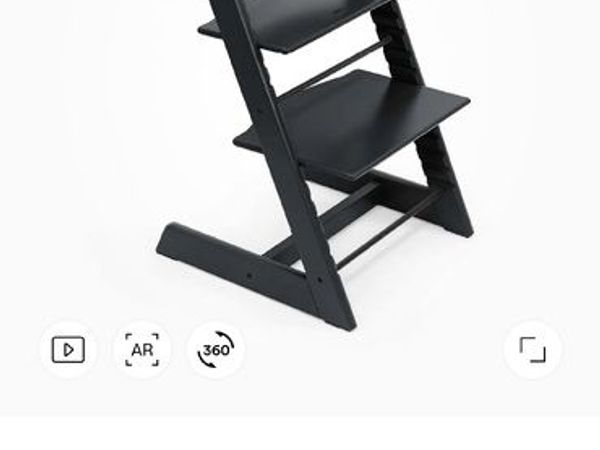This screenshot has width=600, height=450.
Task: Expand the image to fullscreen
Action: (532, 350)
